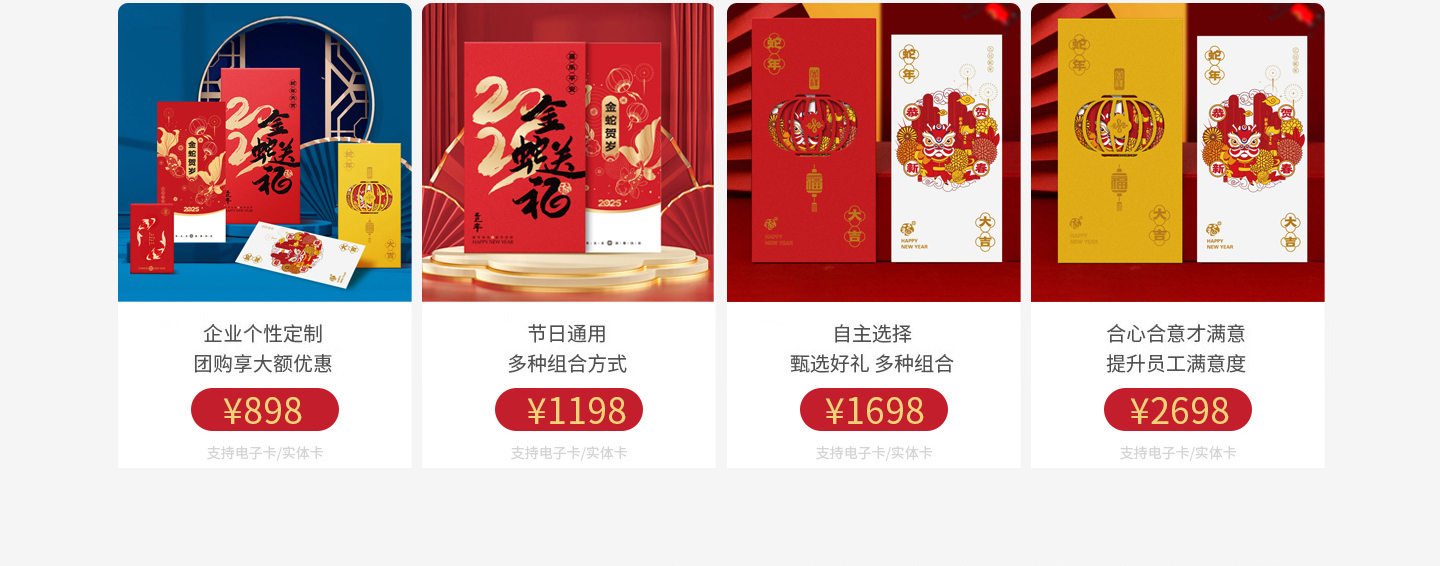Select the ¥898 price button
1440x566 pixels.
264,410
